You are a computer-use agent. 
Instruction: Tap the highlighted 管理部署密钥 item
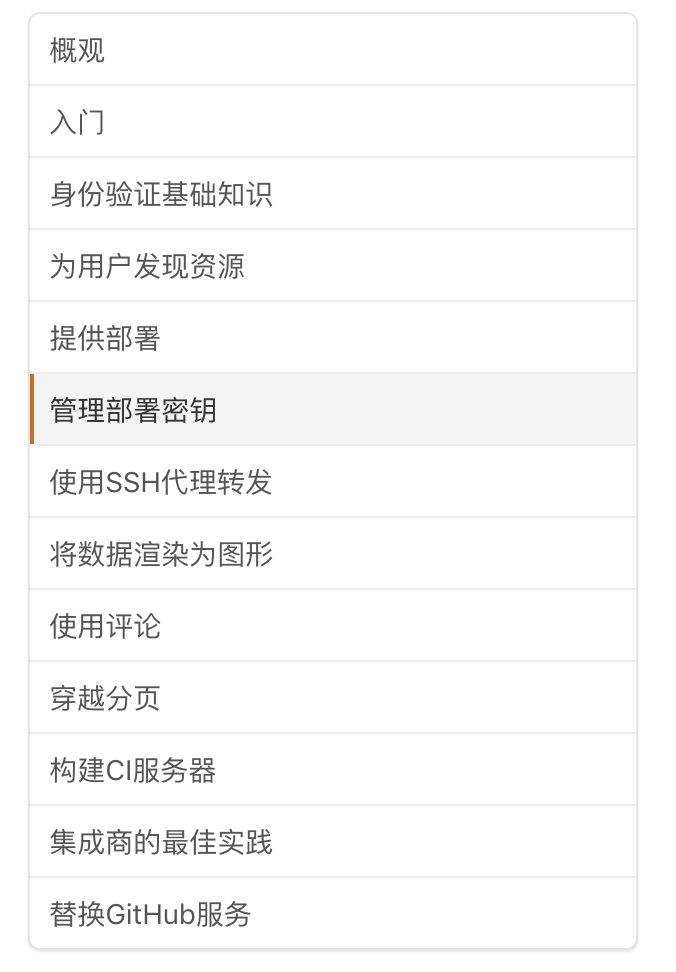pyautogui.click(x=133, y=410)
